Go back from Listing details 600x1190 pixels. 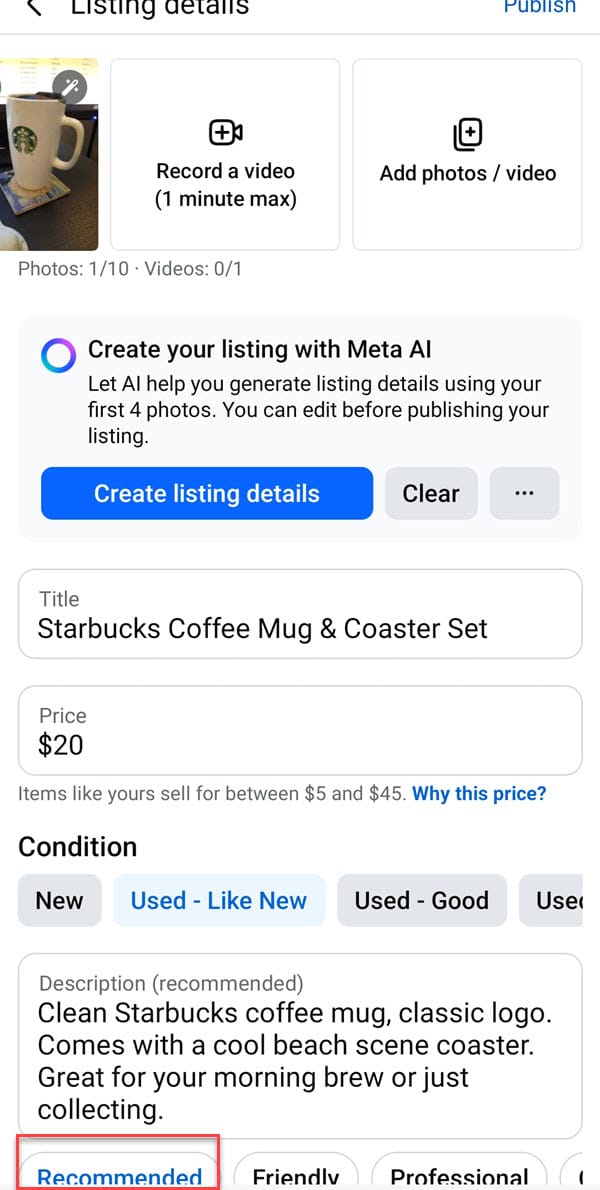(x=36, y=7)
